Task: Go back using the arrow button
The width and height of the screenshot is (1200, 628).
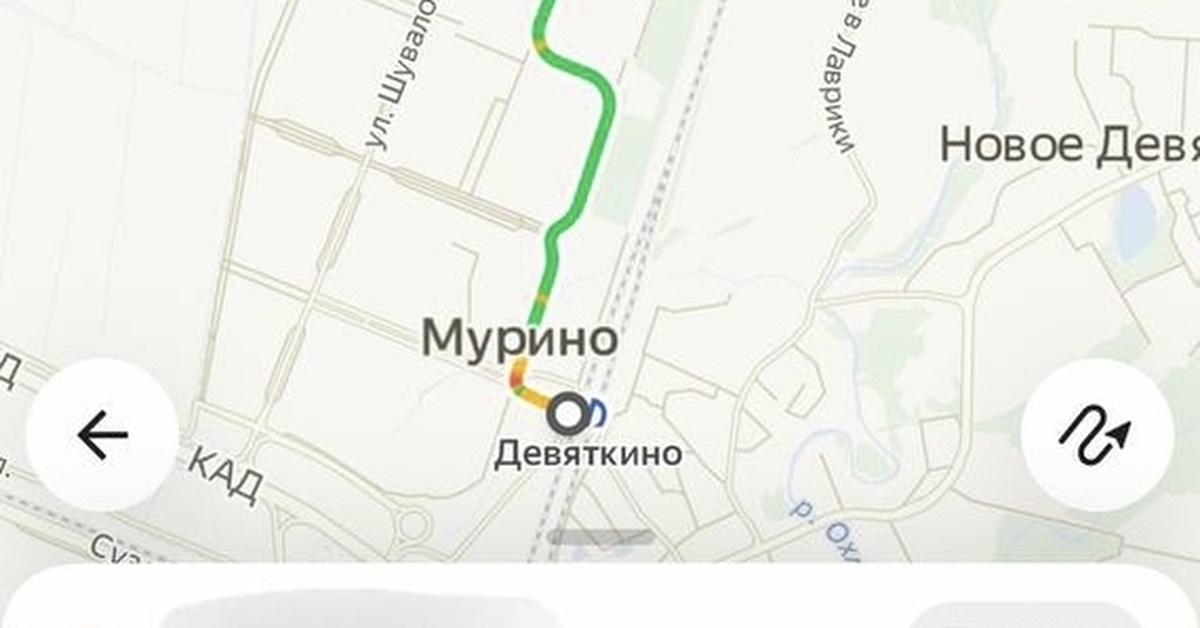Action: (102, 435)
